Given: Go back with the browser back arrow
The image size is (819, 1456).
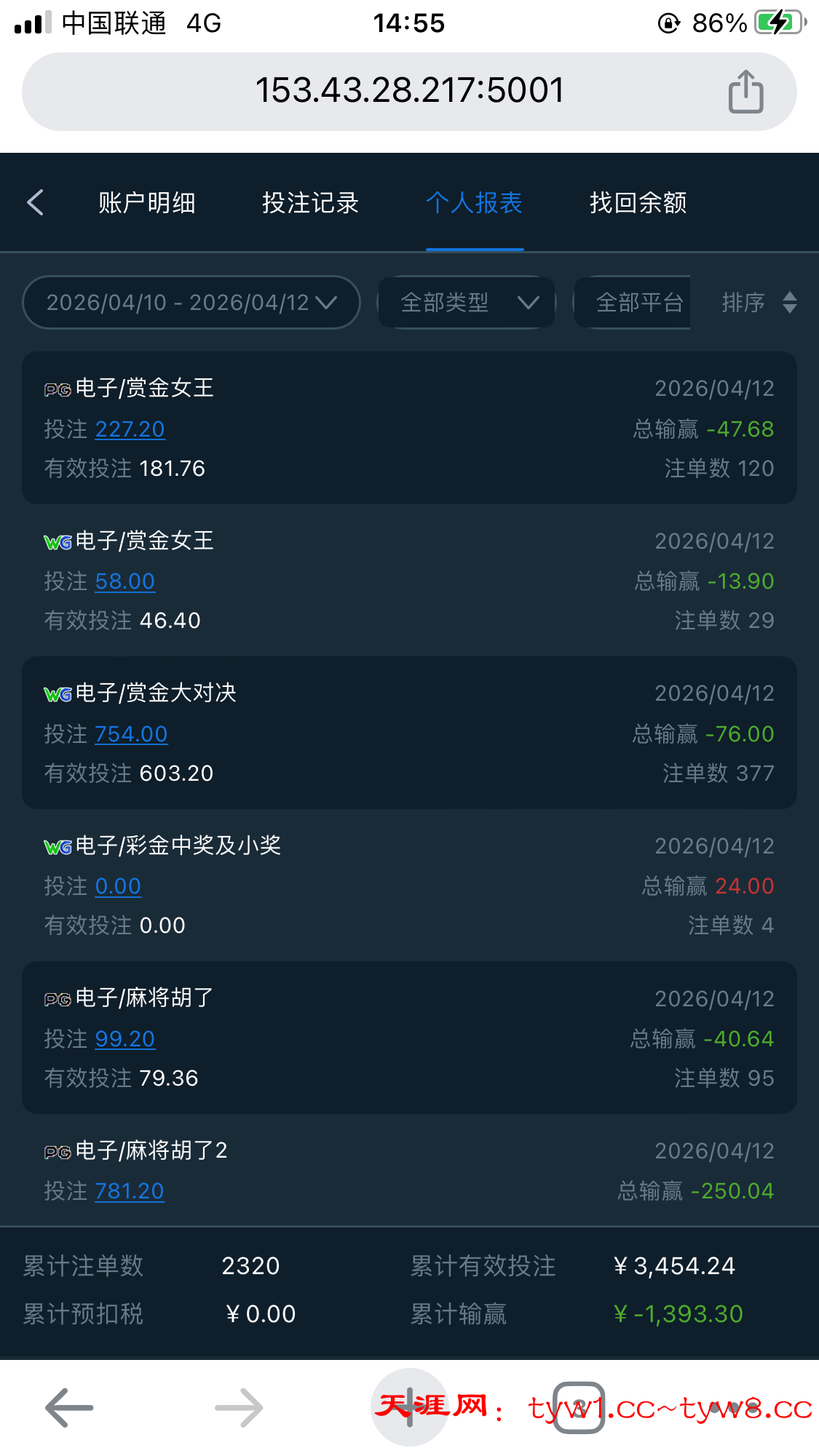Looking at the screenshot, I should pos(69,1408).
